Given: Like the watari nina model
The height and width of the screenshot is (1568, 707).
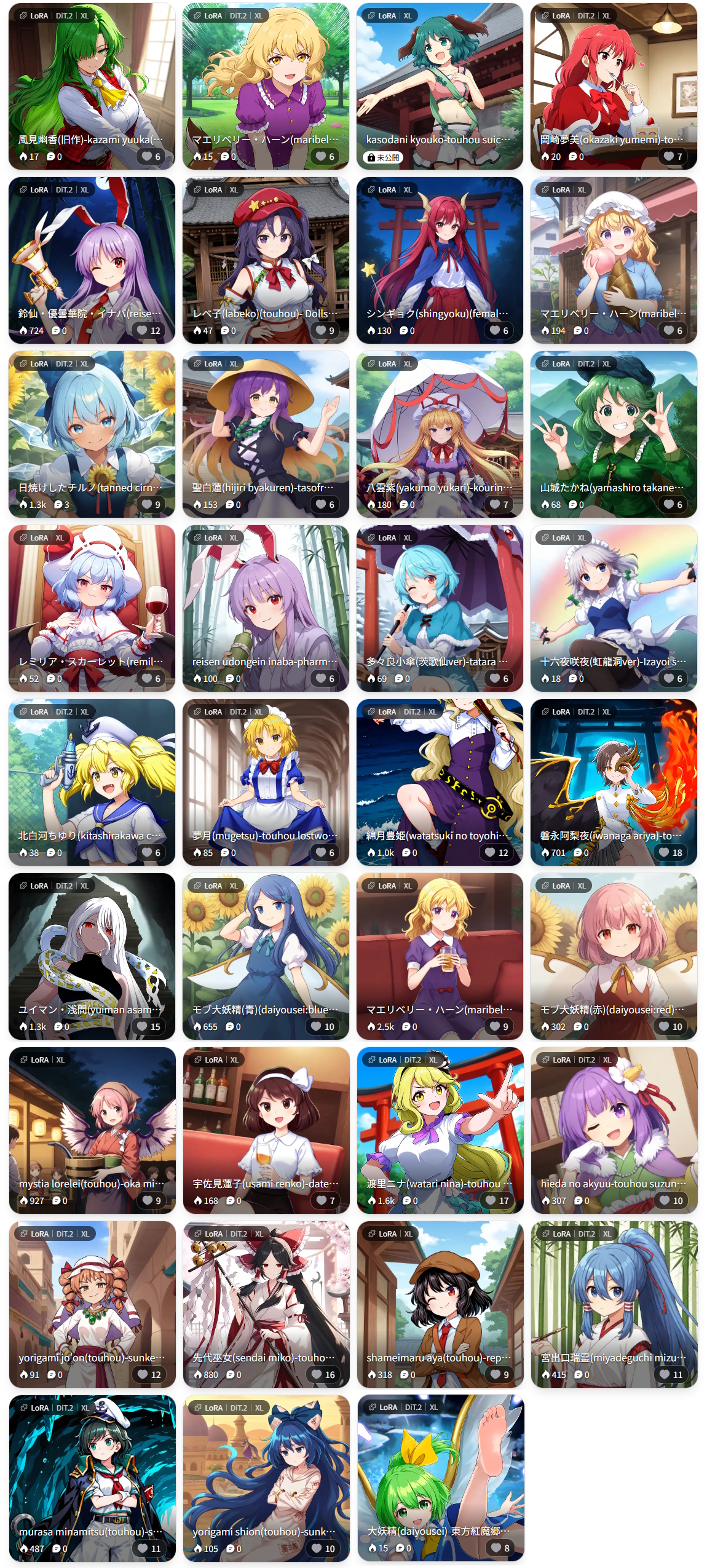Looking at the screenshot, I should tap(498, 1200).
